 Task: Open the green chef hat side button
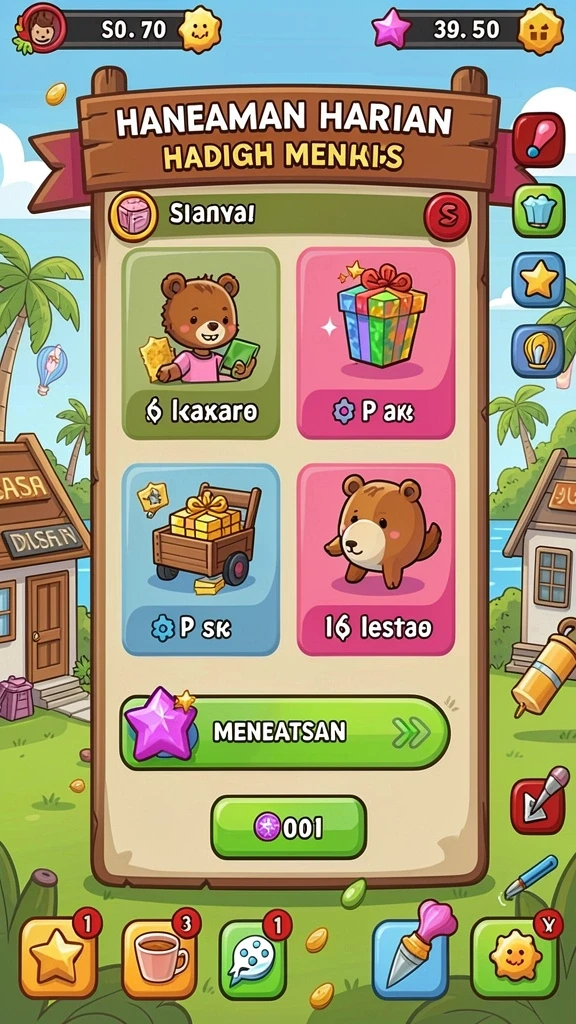point(538,211)
